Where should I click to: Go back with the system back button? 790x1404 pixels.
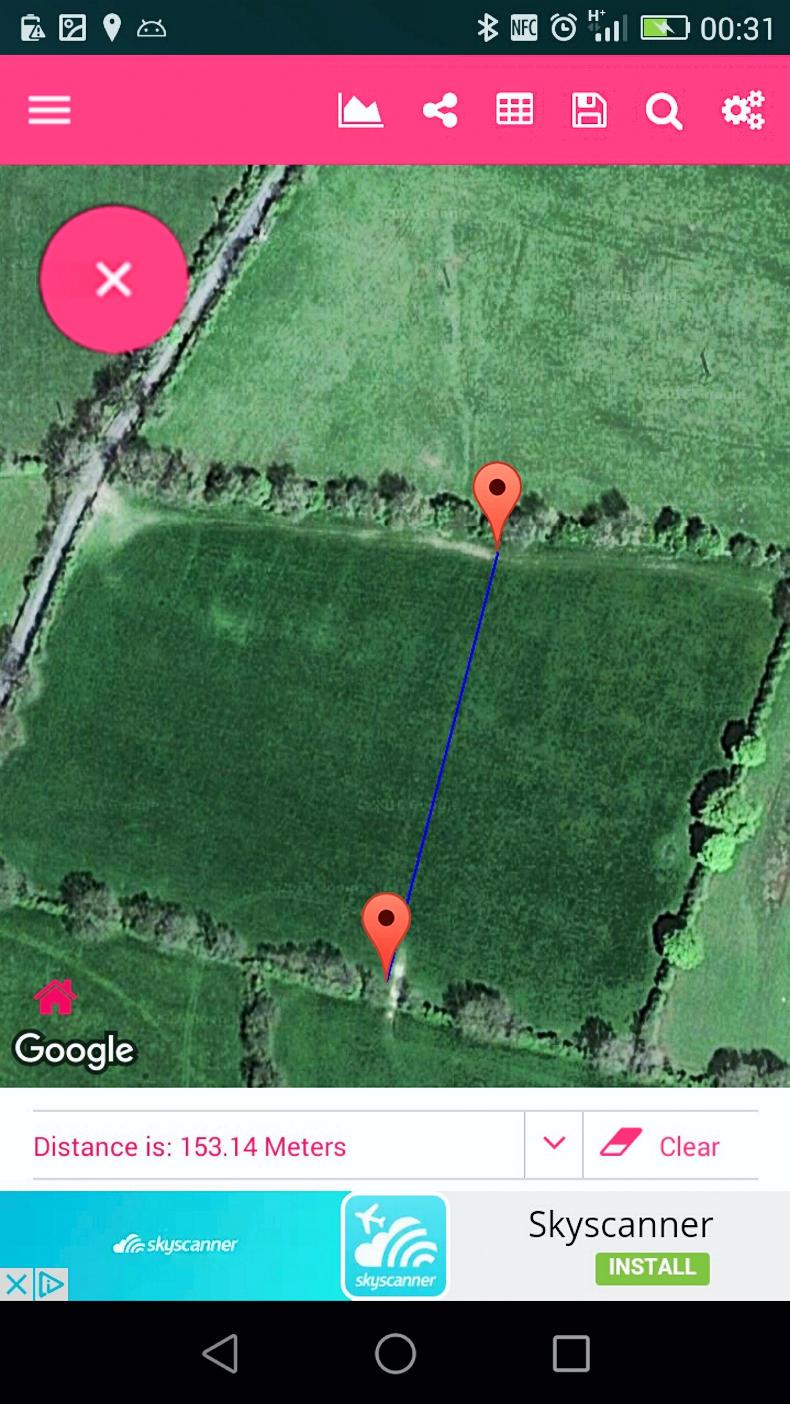[220, 1354]
